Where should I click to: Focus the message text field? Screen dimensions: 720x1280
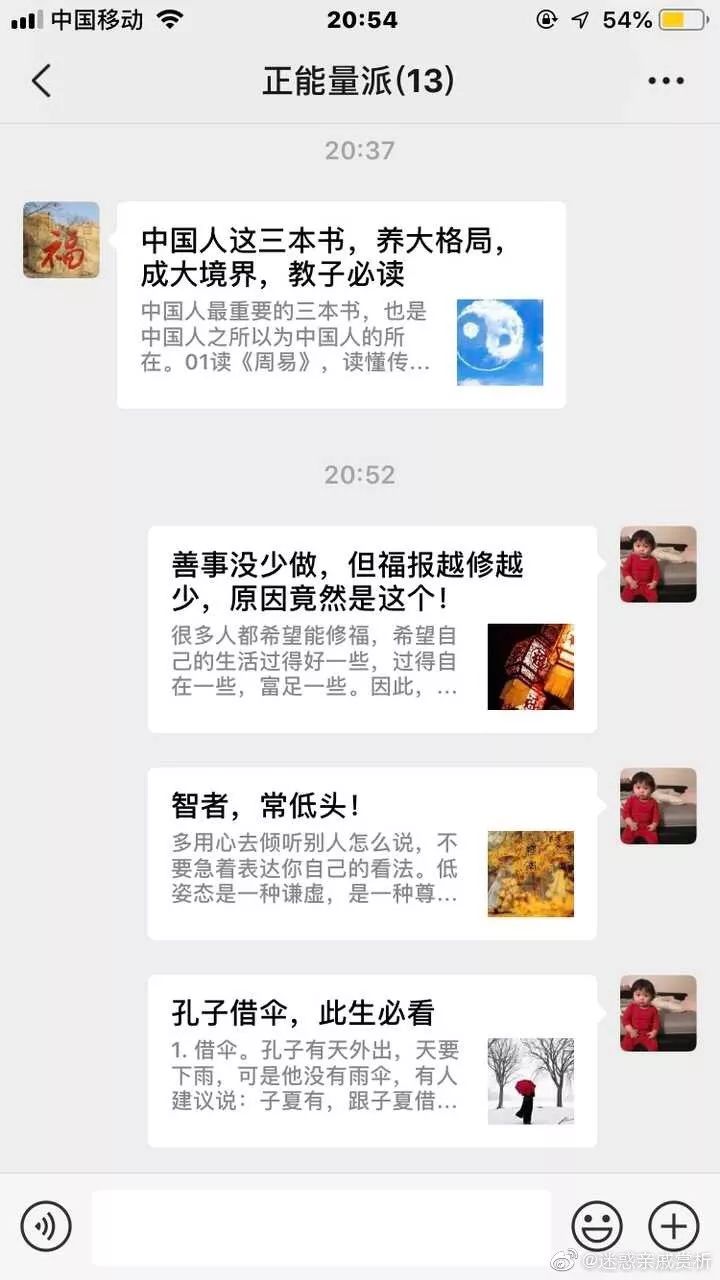click(321, 1226)
